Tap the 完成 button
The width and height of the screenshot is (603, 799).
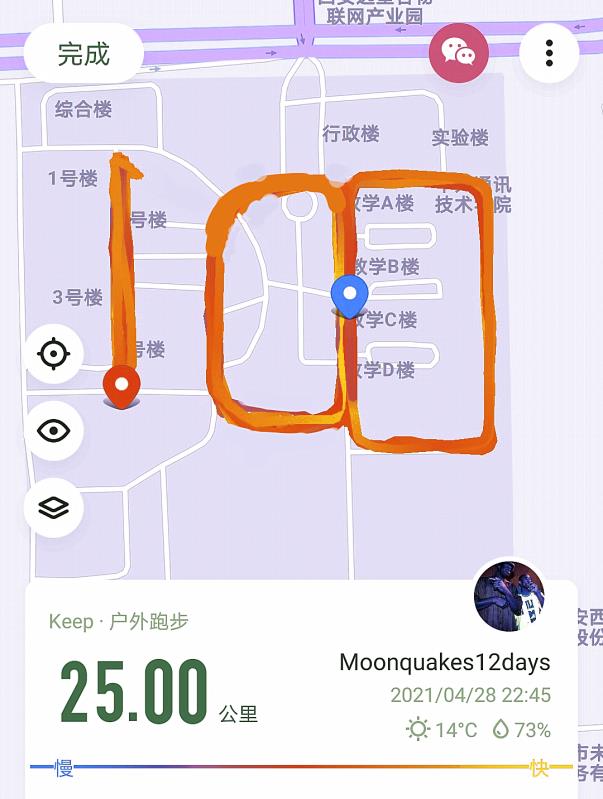[x=84, y=53]
